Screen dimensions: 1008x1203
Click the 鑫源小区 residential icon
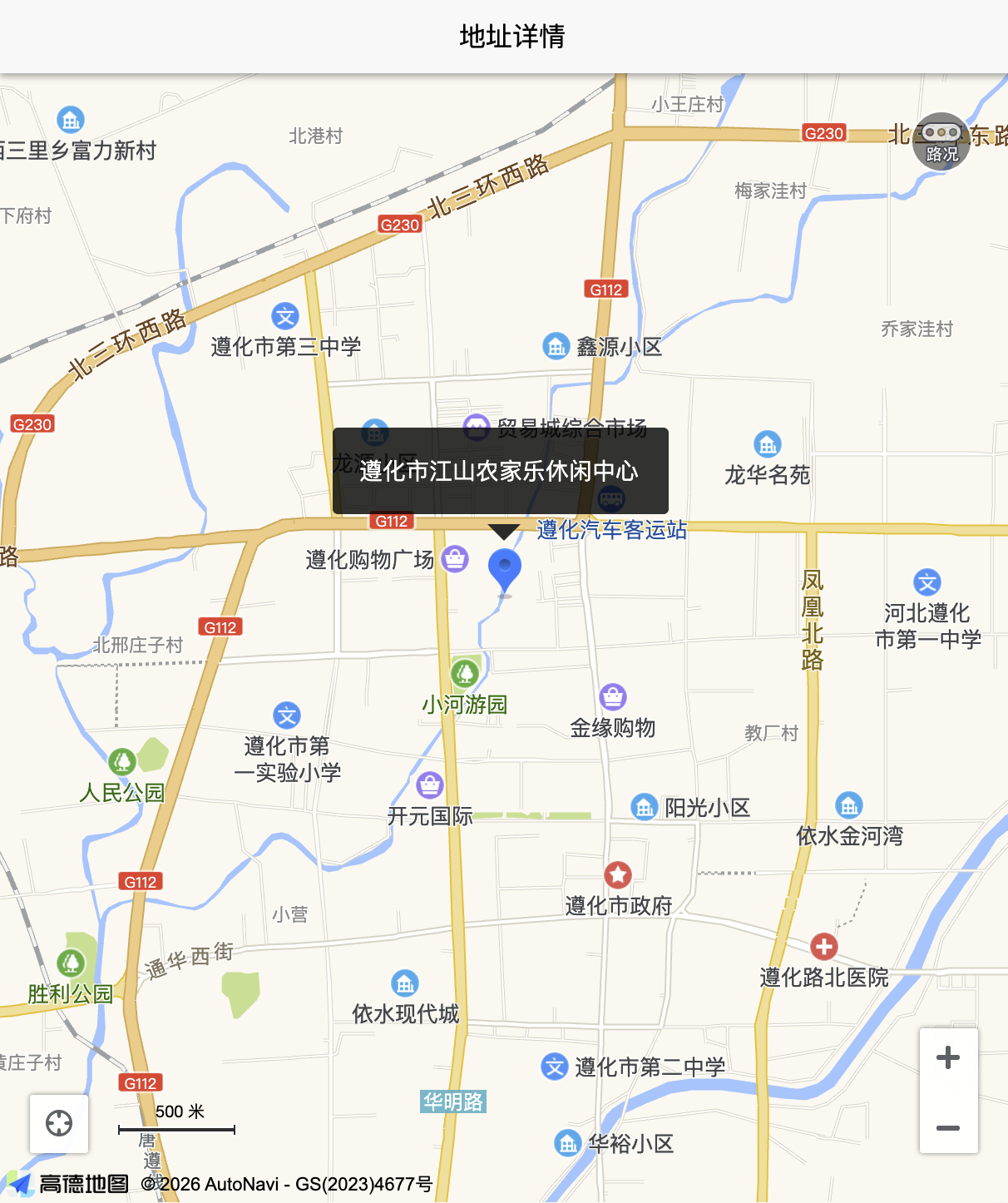pyautogui.click(x=555, y=345)
